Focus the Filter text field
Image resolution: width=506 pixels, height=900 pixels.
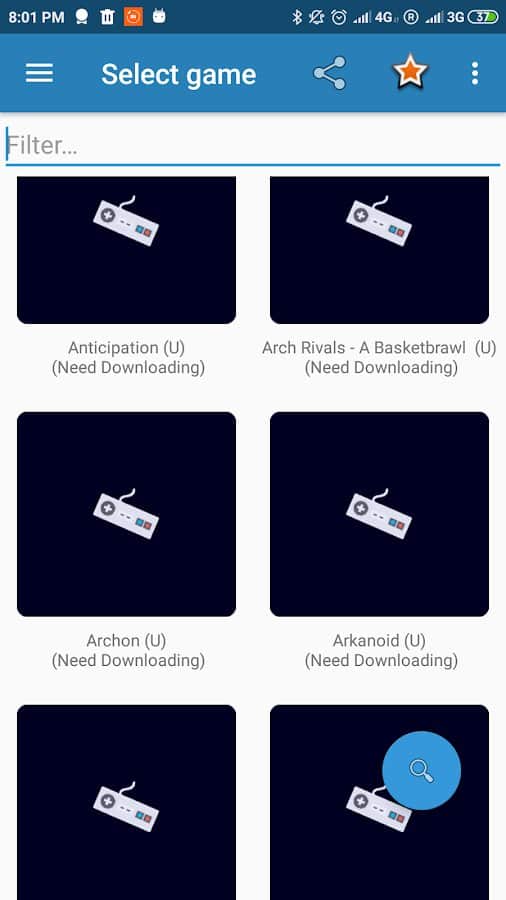click(252, 146)
